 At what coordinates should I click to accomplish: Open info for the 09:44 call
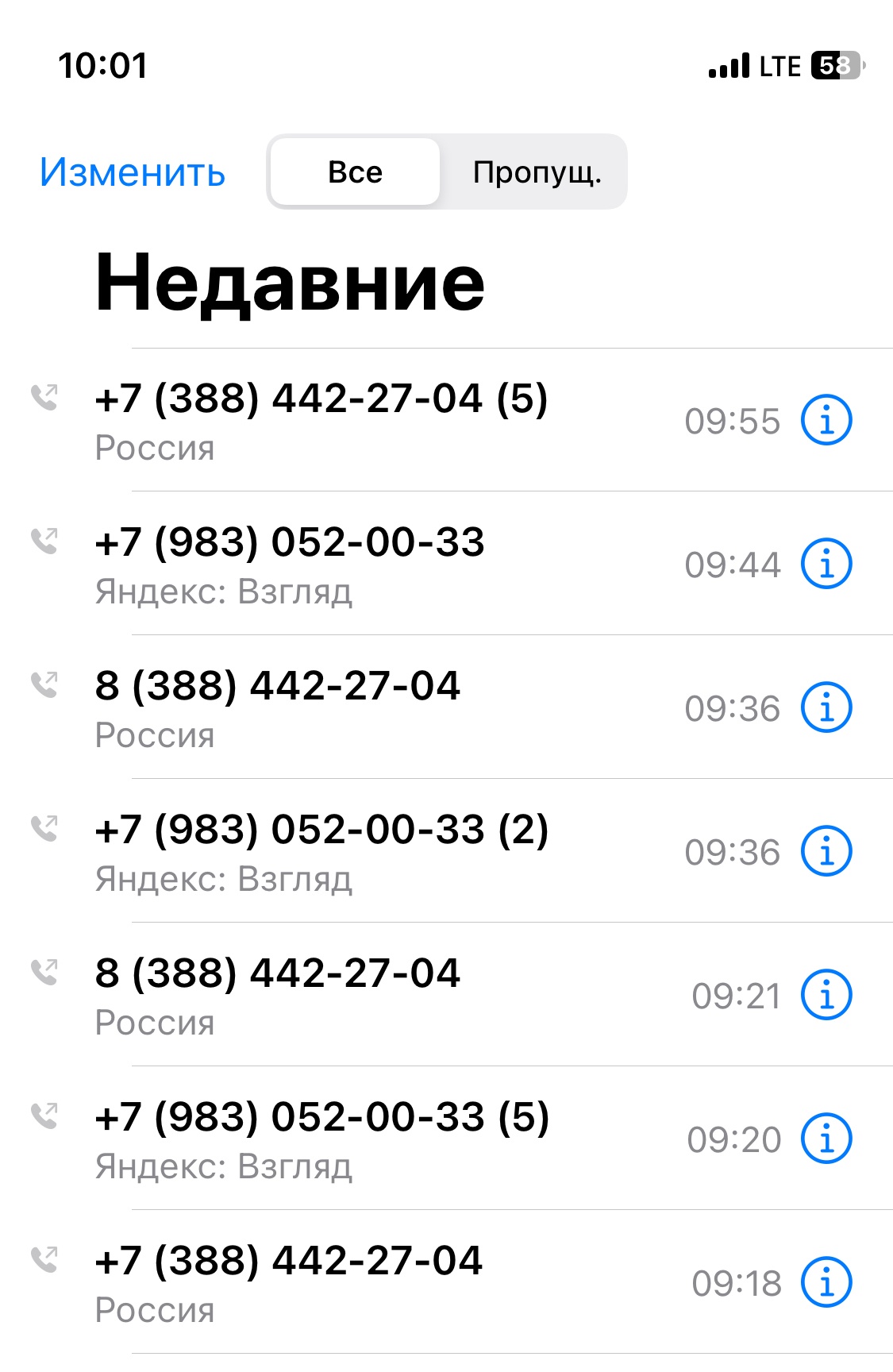826,564
